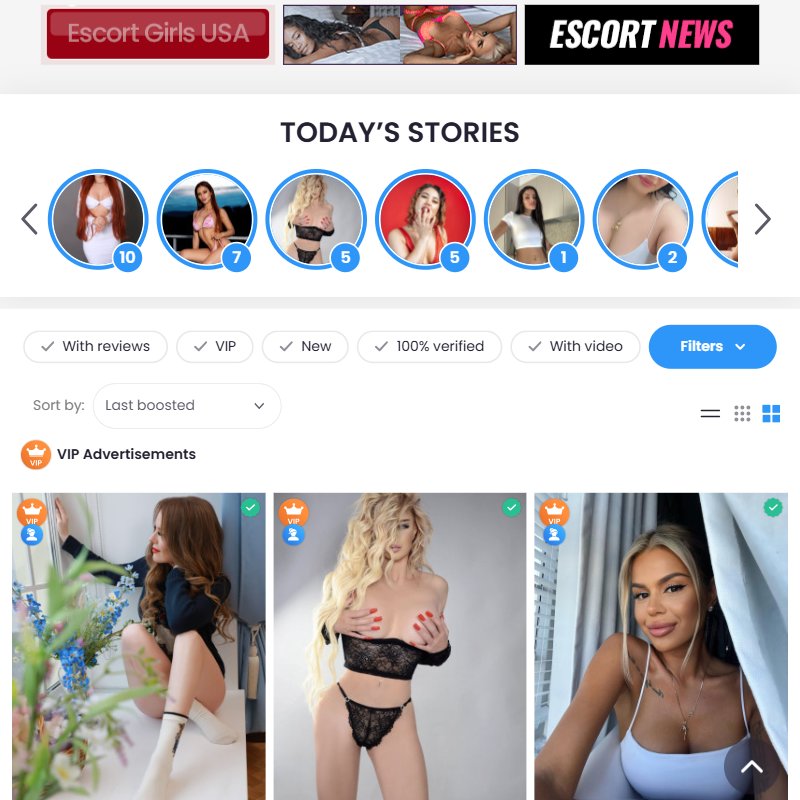This screenshot has height=800, width=800.
Task: Toggle the VIP filter chip
Action: point(214,346)
